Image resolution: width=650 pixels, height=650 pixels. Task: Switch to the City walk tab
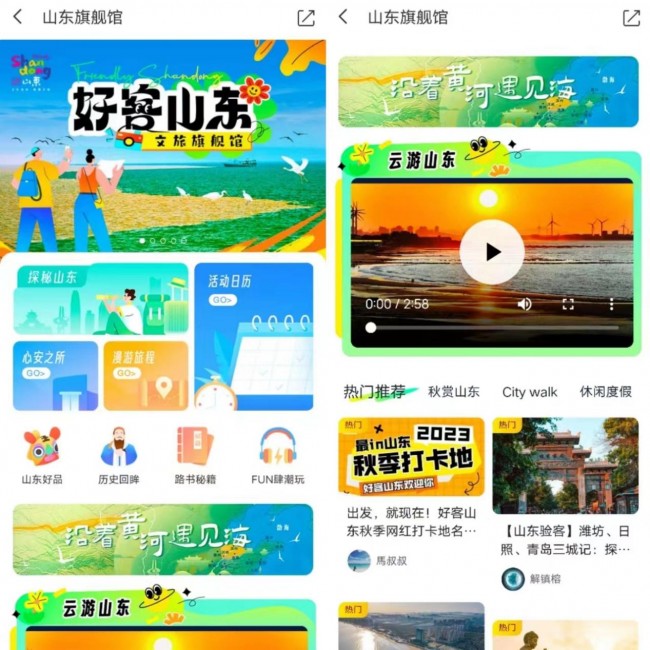click(529, 392)
